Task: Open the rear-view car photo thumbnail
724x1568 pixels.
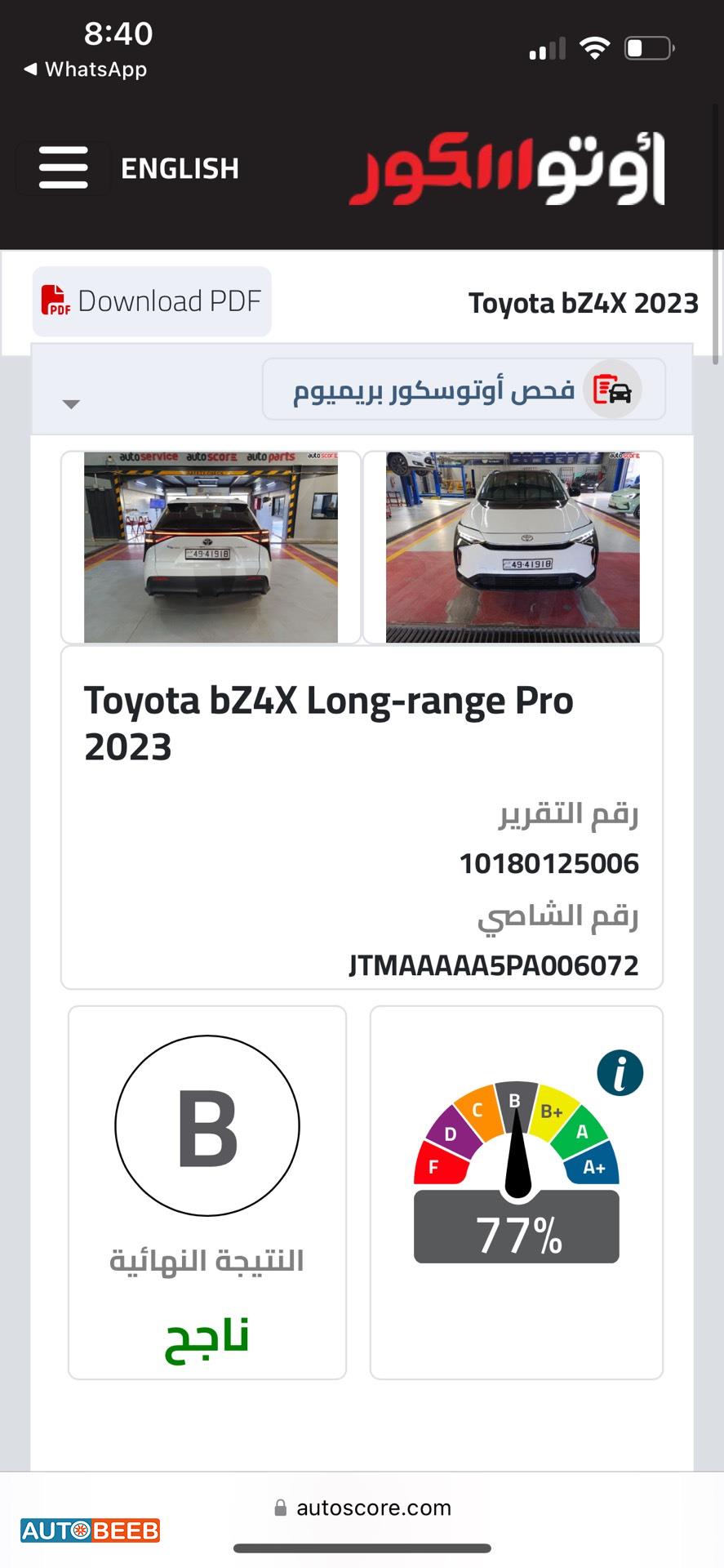Action: (x=211, y=547)
